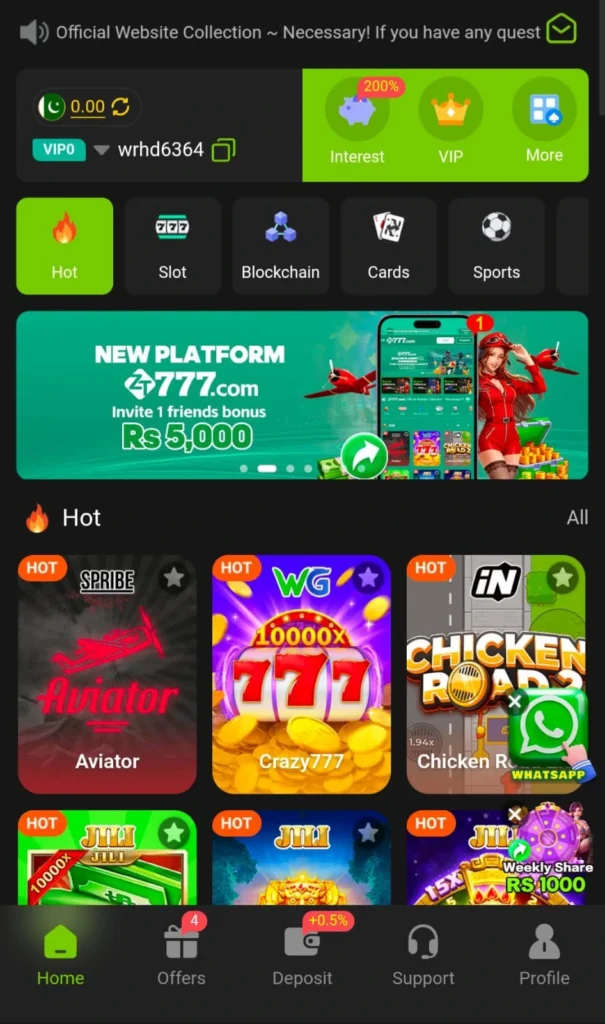Switch to the Profile tab

pyautogui.click(x=544, y=956)
